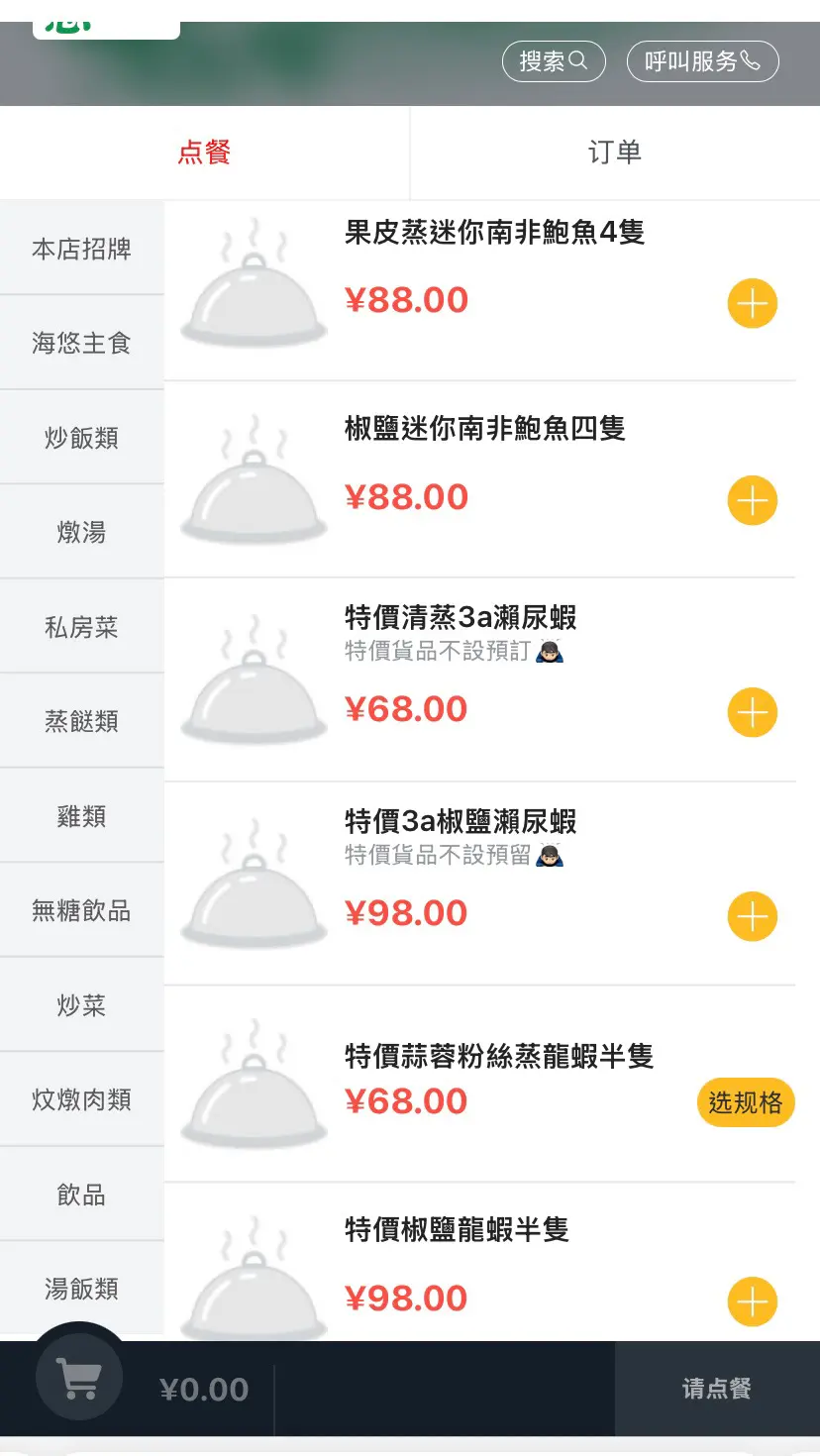
Task: Add 椒鹽迷你南非鮑魚四隻 to cart
Action: (x=753, y=500)
